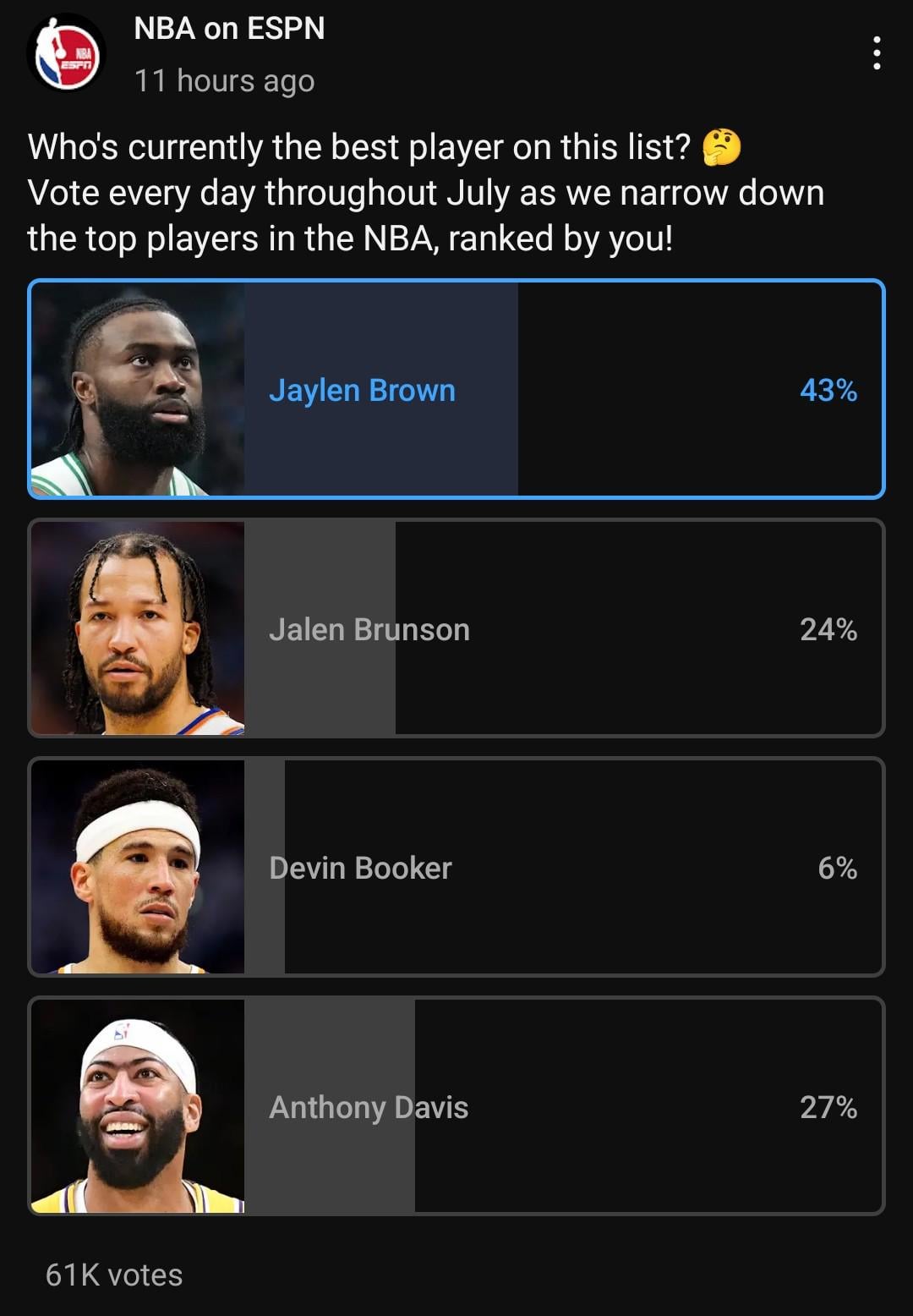This screenshot has width=913, height=1316.
Task: Vote for Jalen Brunson in the poll
Action: pyautogui.click(x=456, y=628)
